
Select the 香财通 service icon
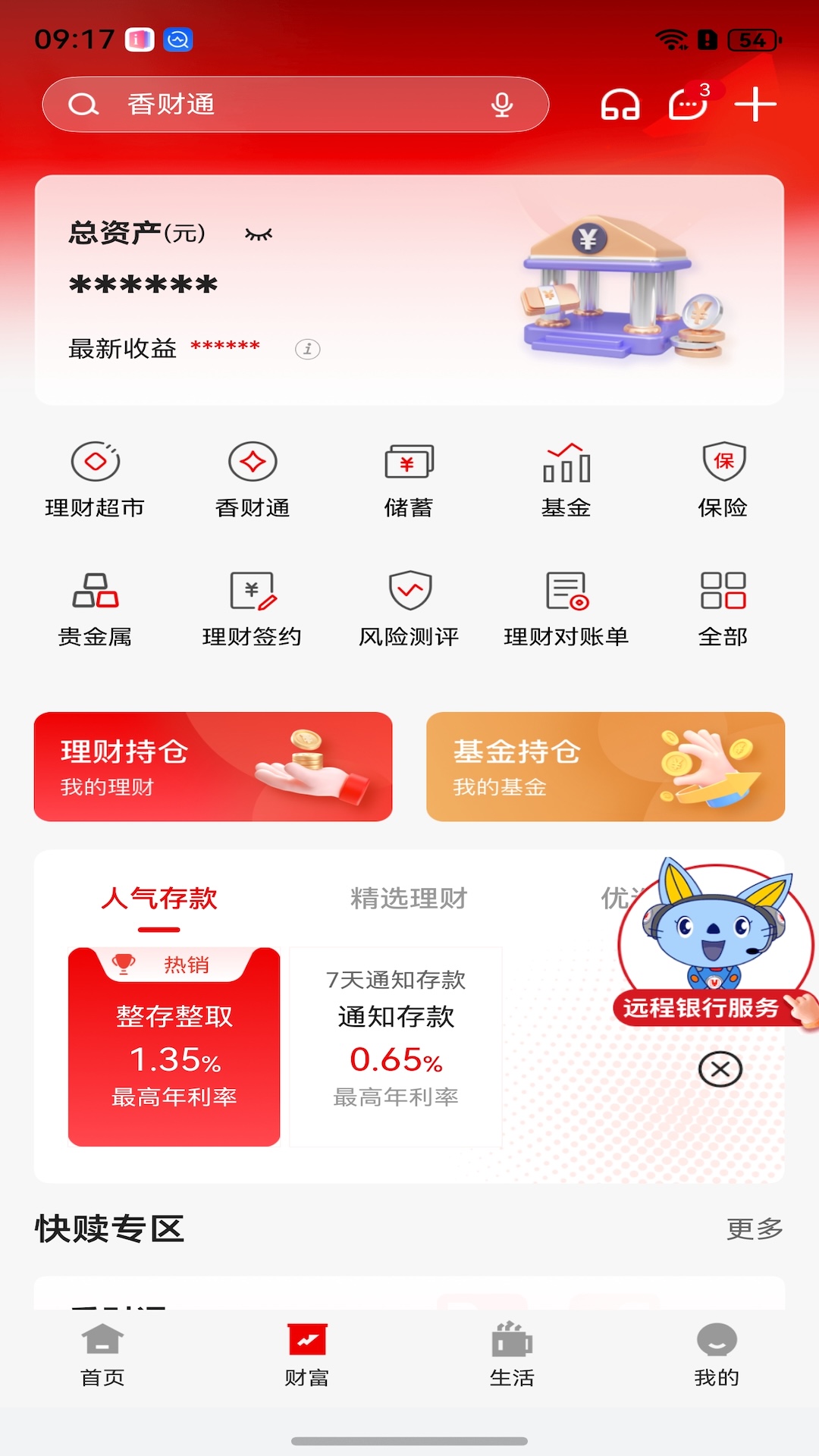click(251, 478)
